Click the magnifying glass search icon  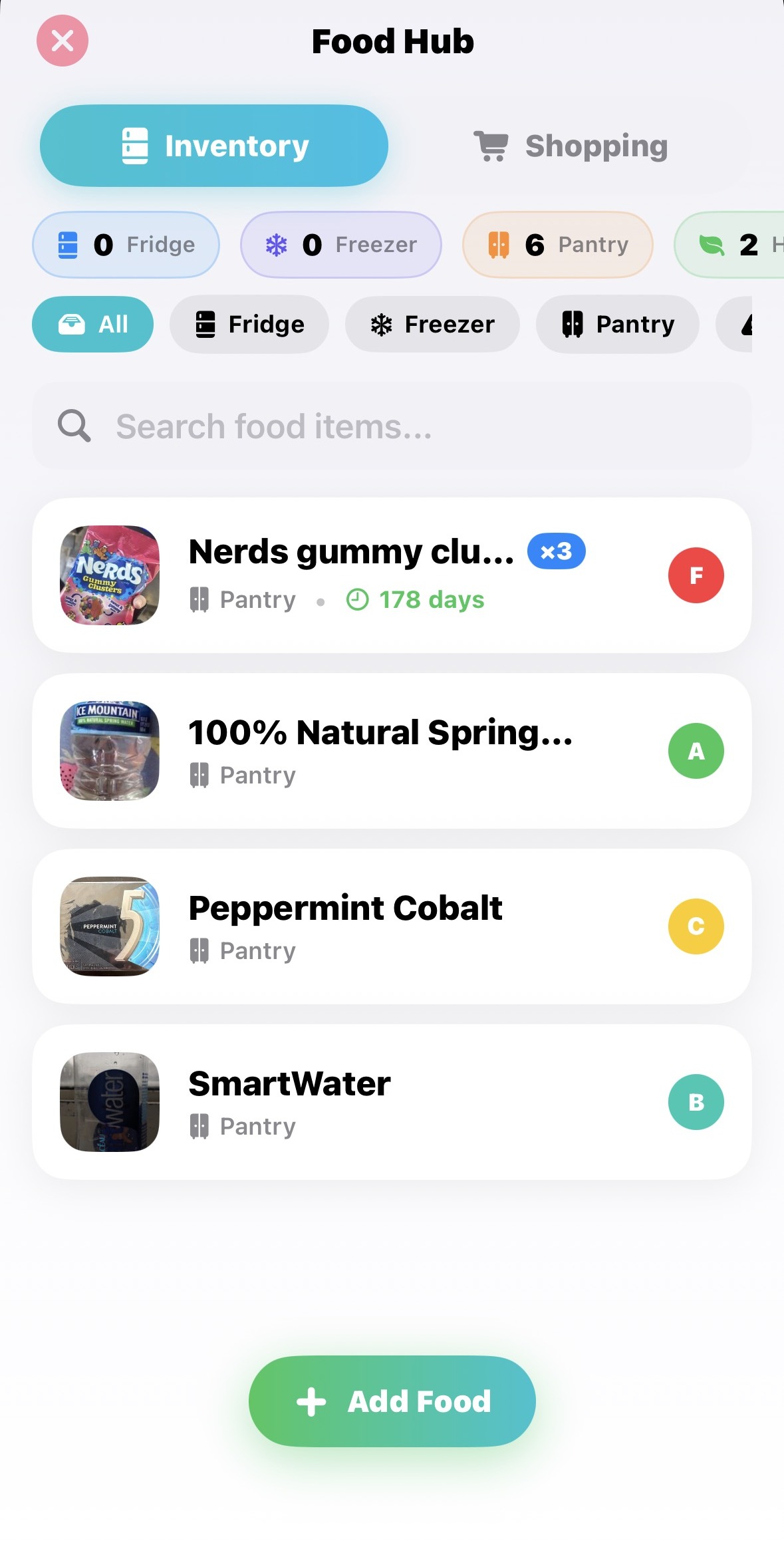(x=74, y=425)
